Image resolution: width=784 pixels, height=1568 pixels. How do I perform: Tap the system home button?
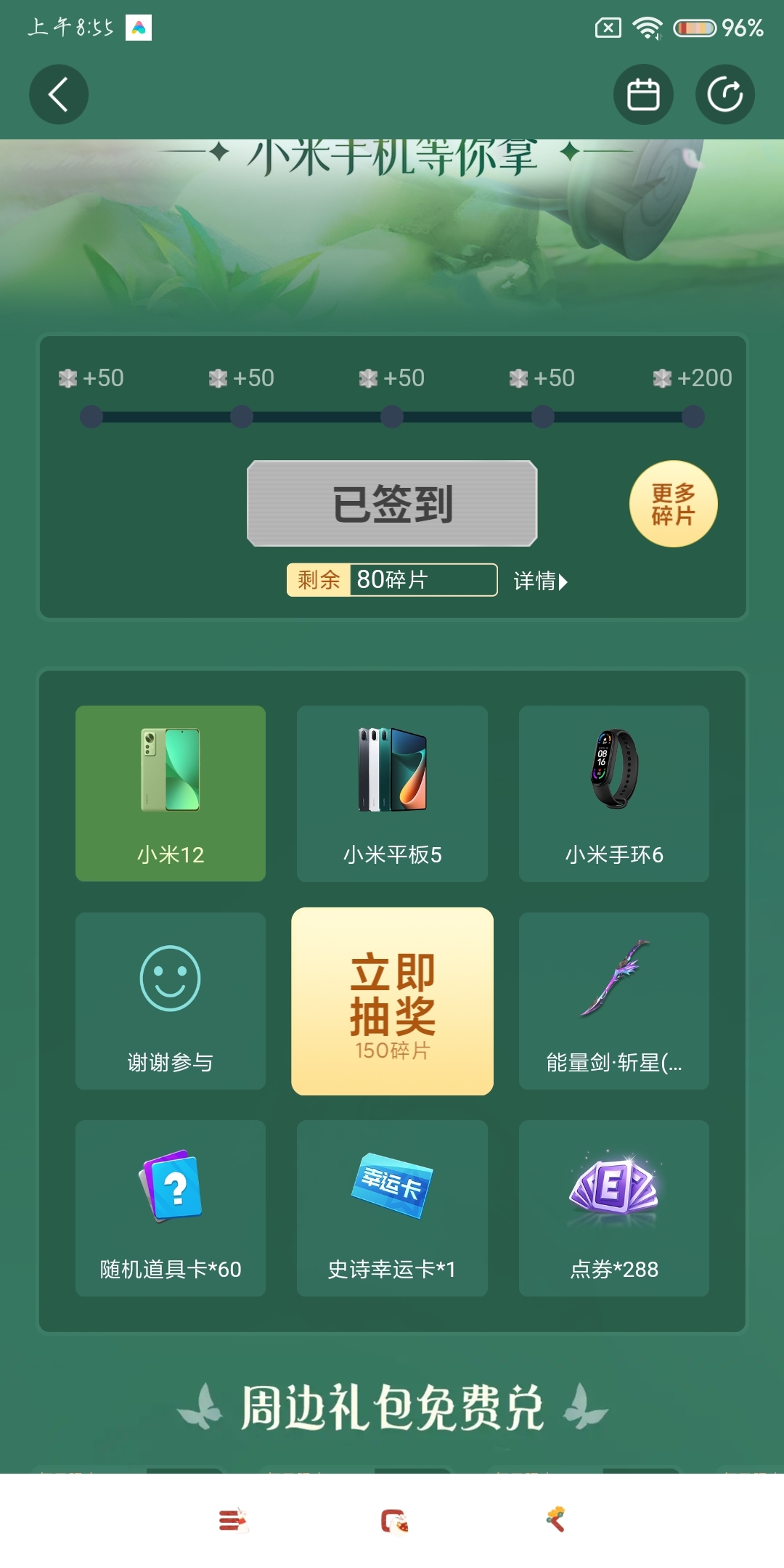point(393,1521)
